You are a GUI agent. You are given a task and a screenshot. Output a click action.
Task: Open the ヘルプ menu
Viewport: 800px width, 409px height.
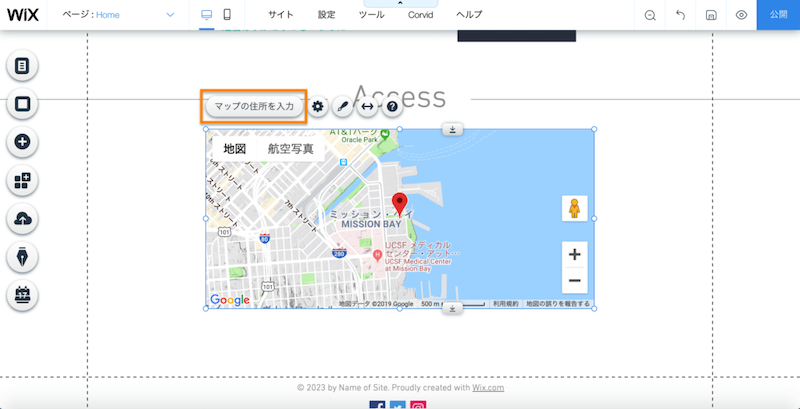469,15
